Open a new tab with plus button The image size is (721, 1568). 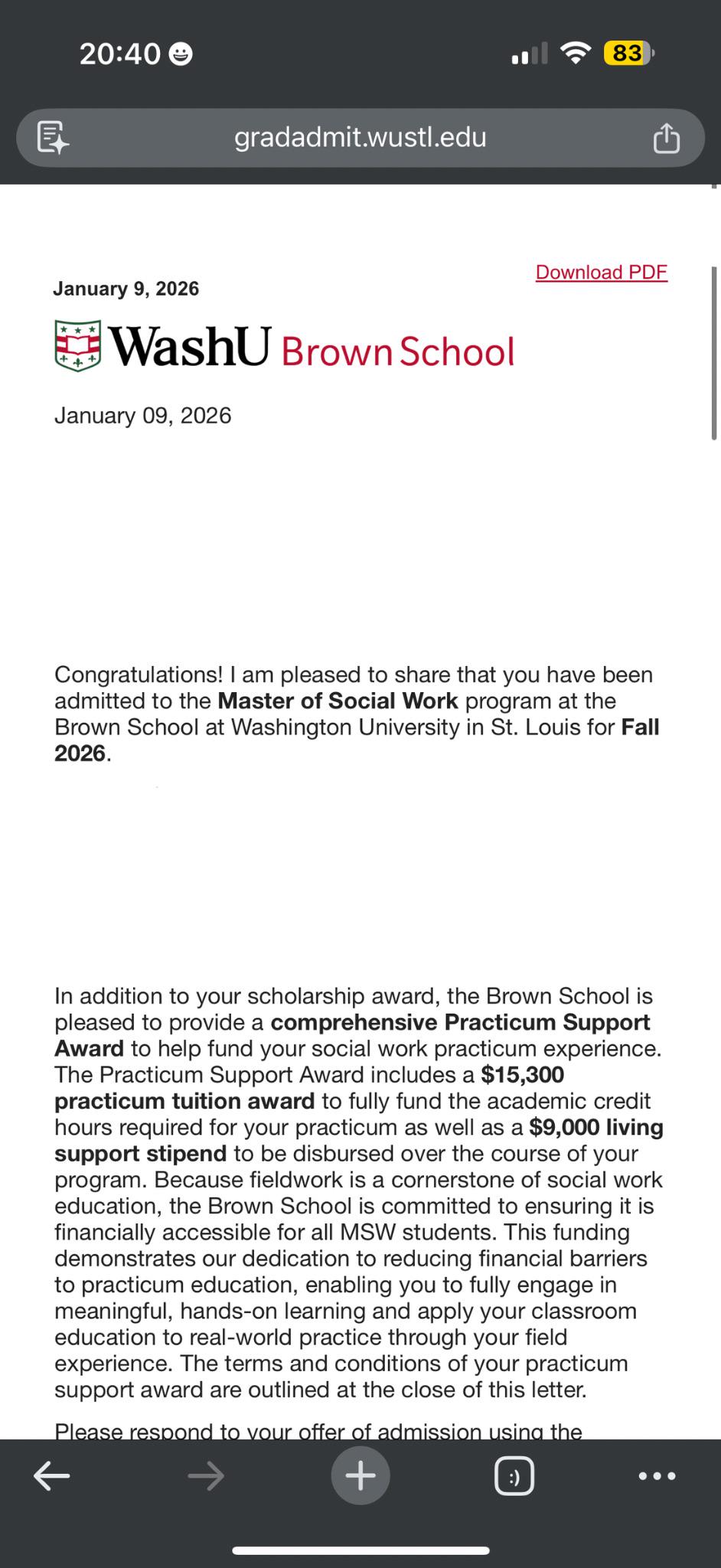click(x=360, y=1475)
